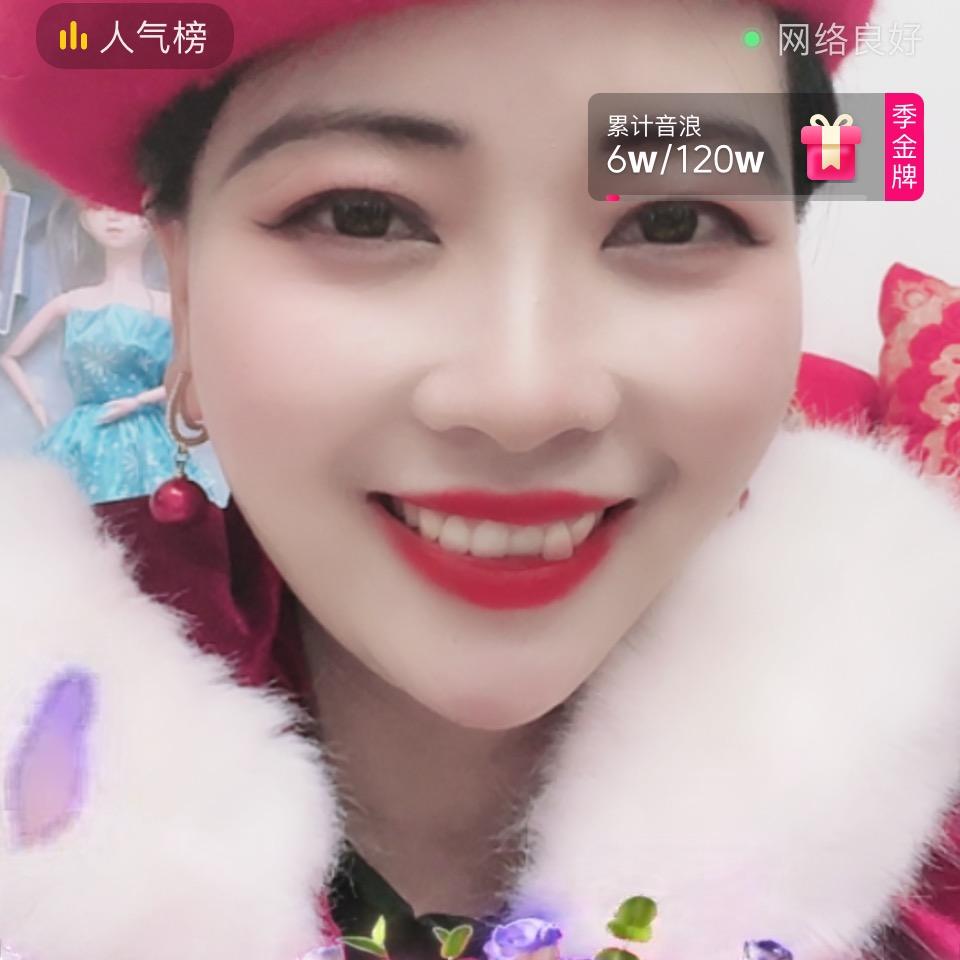
Task: Open the 人气榜 popularity ranking
Action: (134, 37)
